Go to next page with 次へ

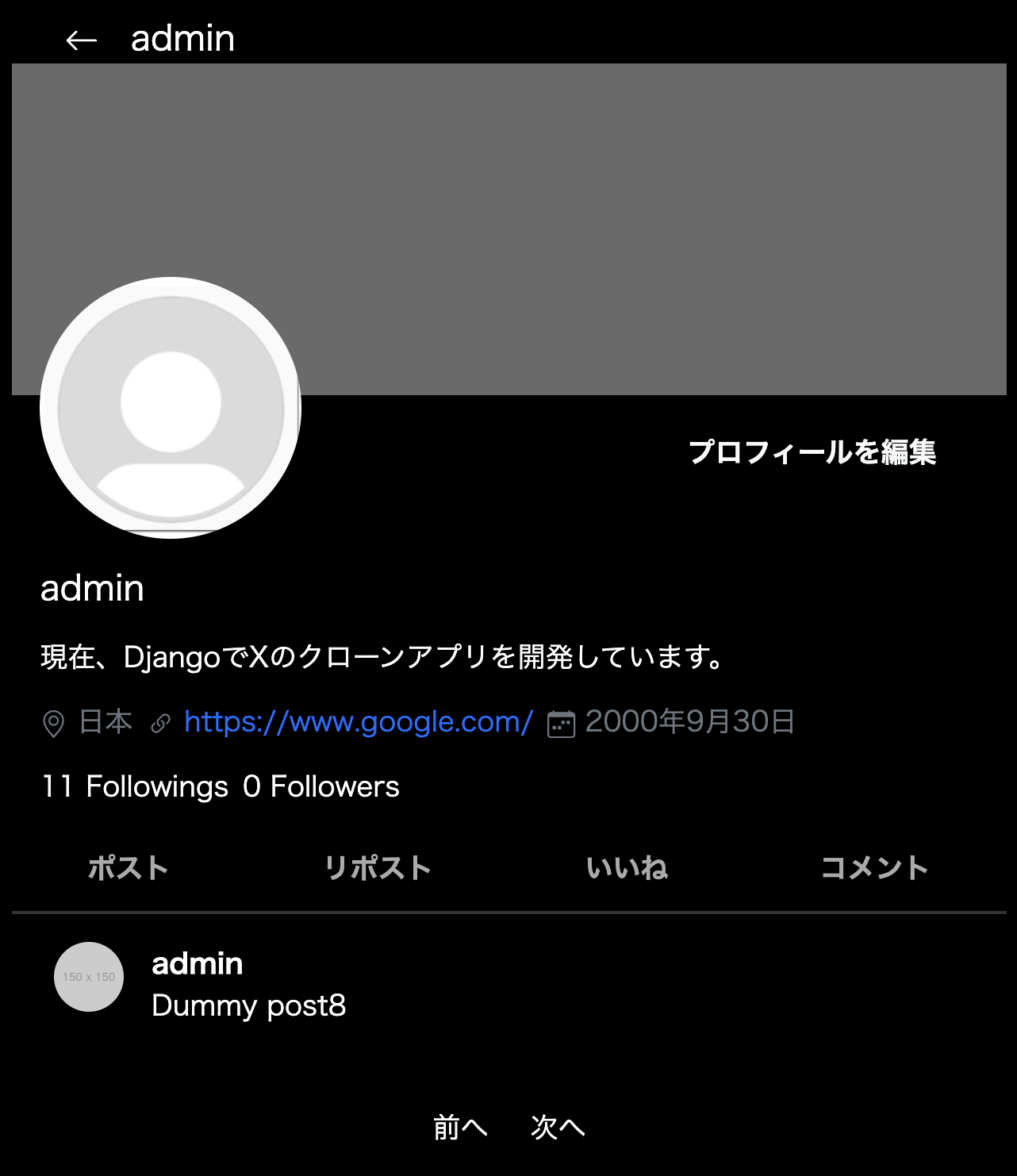coord(558,1127)
